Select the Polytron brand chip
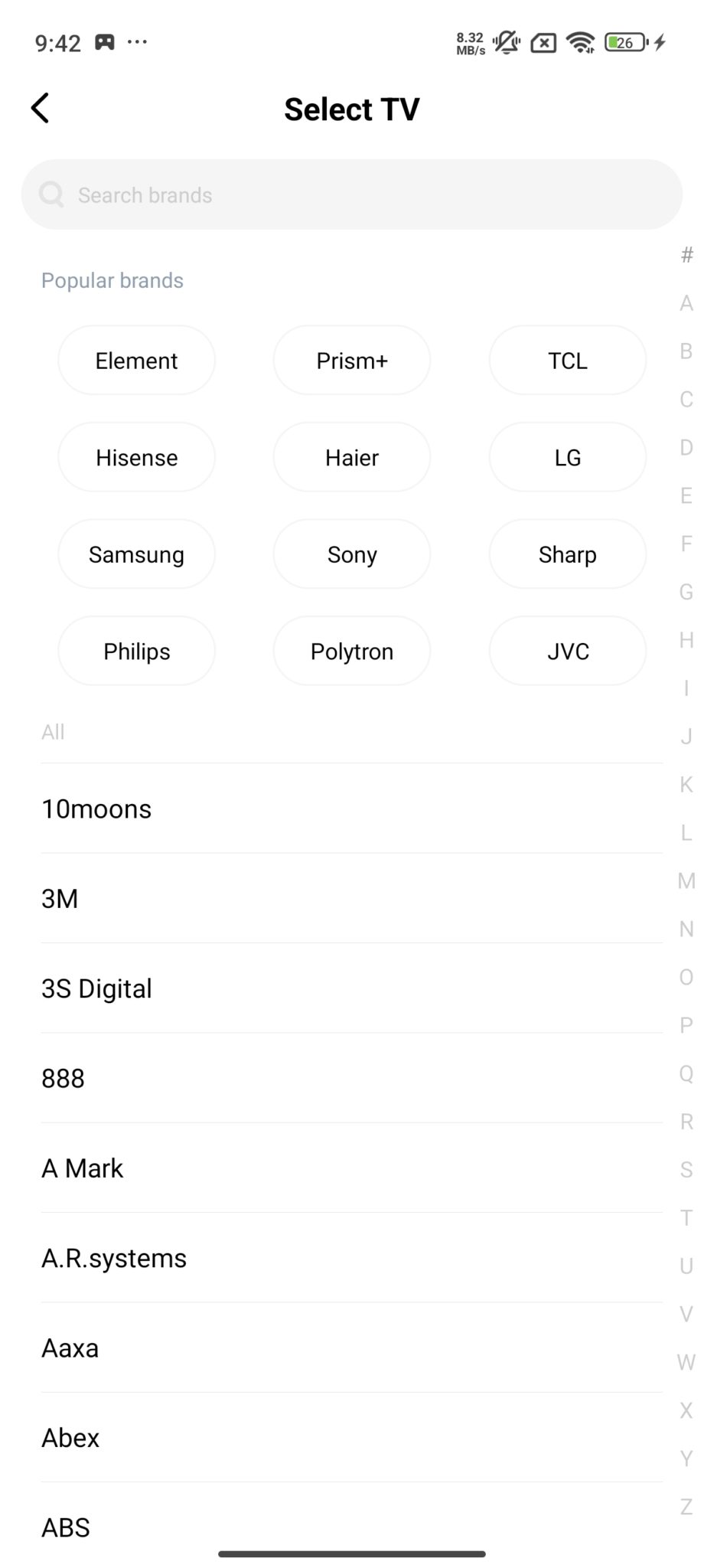This screenshot has width=704, height=1568. (x=352, y=651)
